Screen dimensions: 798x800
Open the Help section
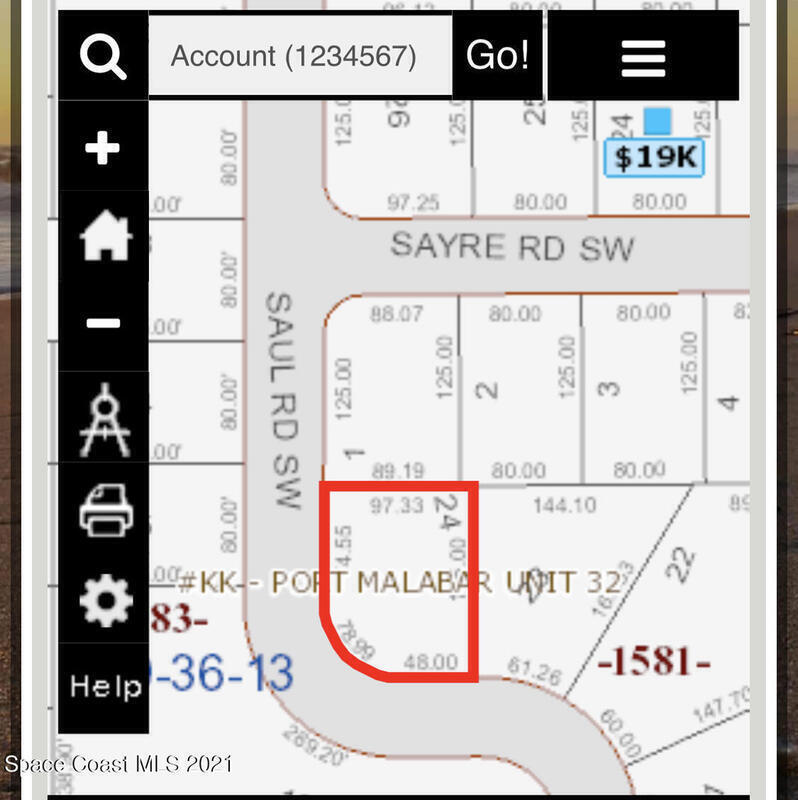[103, 687]
